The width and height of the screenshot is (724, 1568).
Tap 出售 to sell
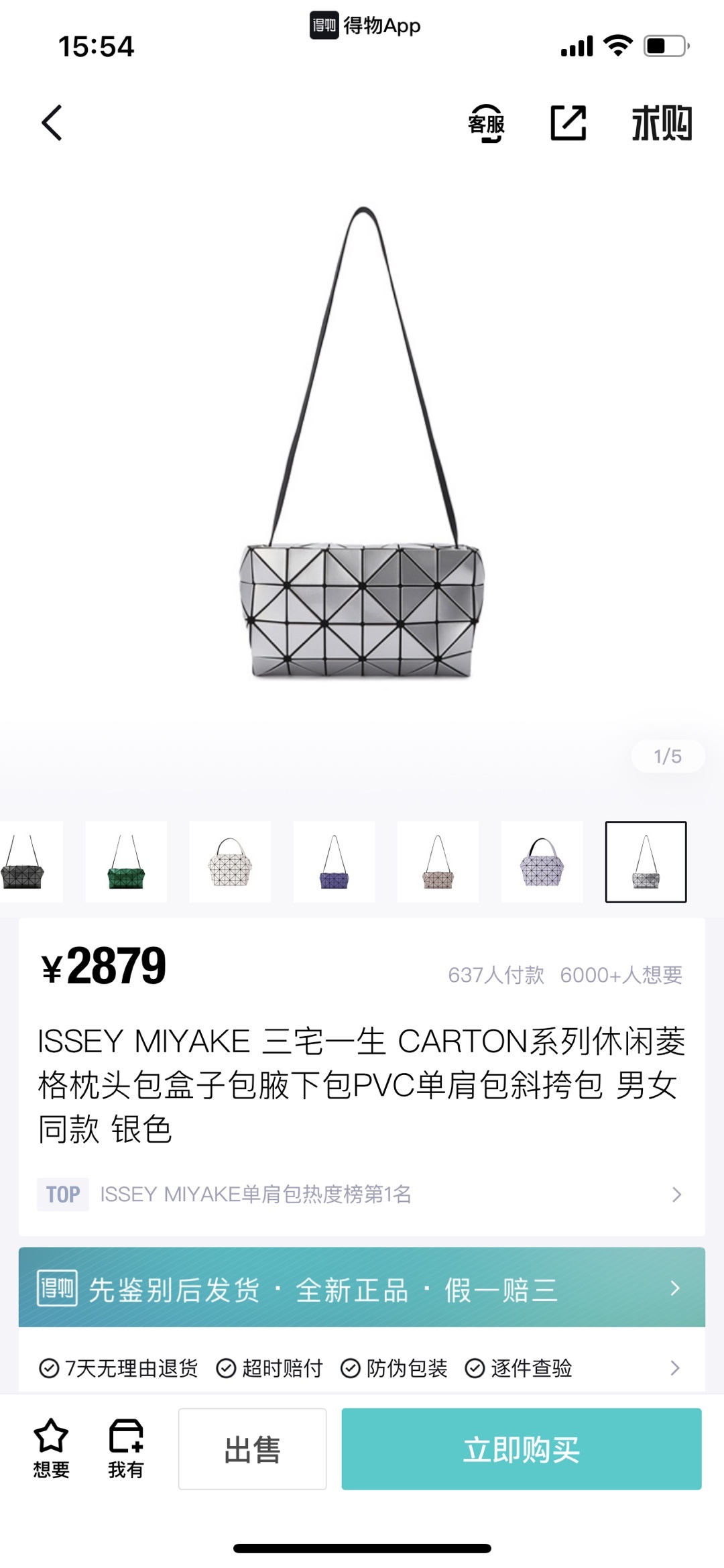252,1449
